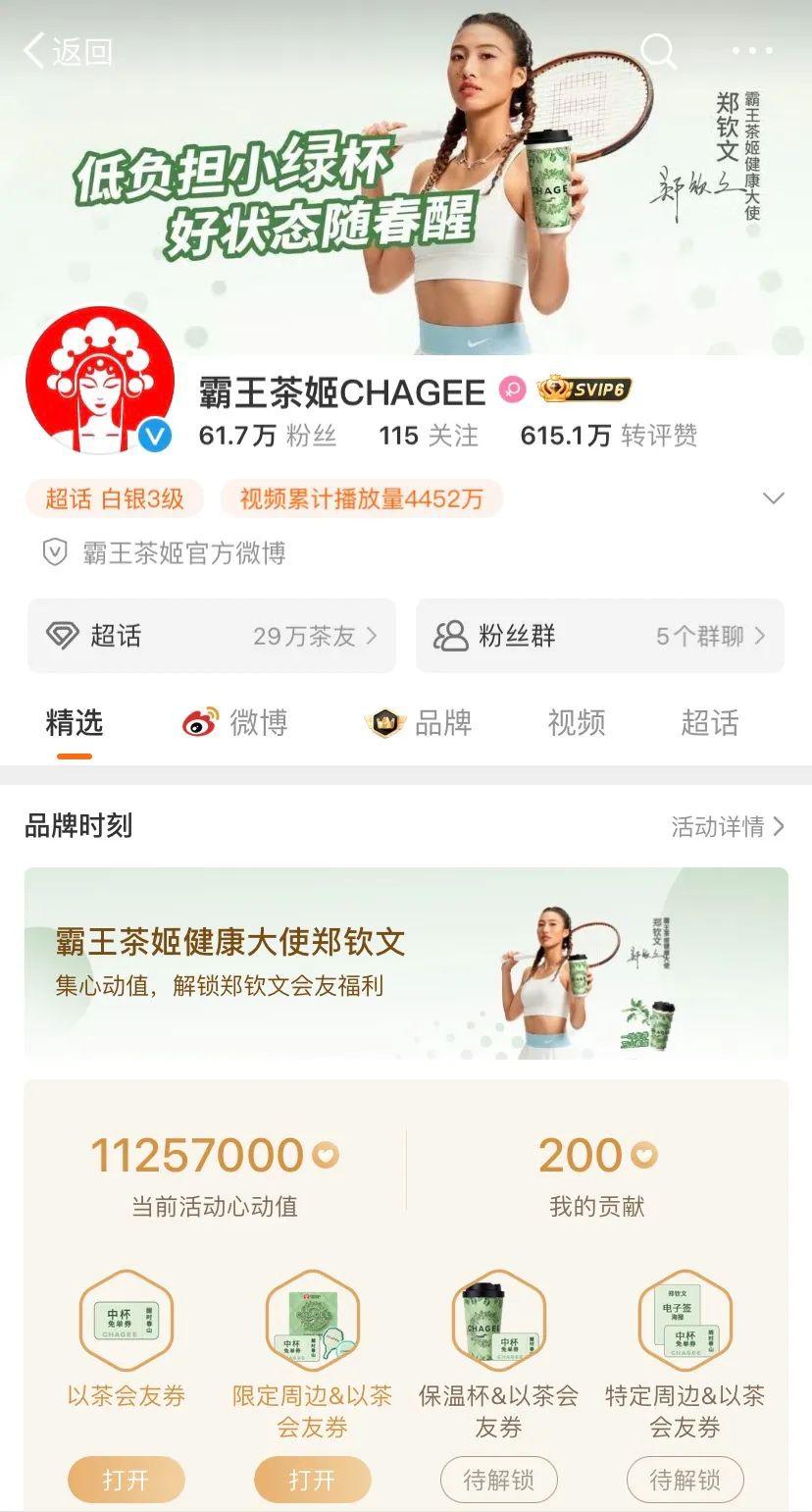Open 粉丝群 with 5个群聊
This screenshot has height=1512, width=812.
(x=599, y=636)
